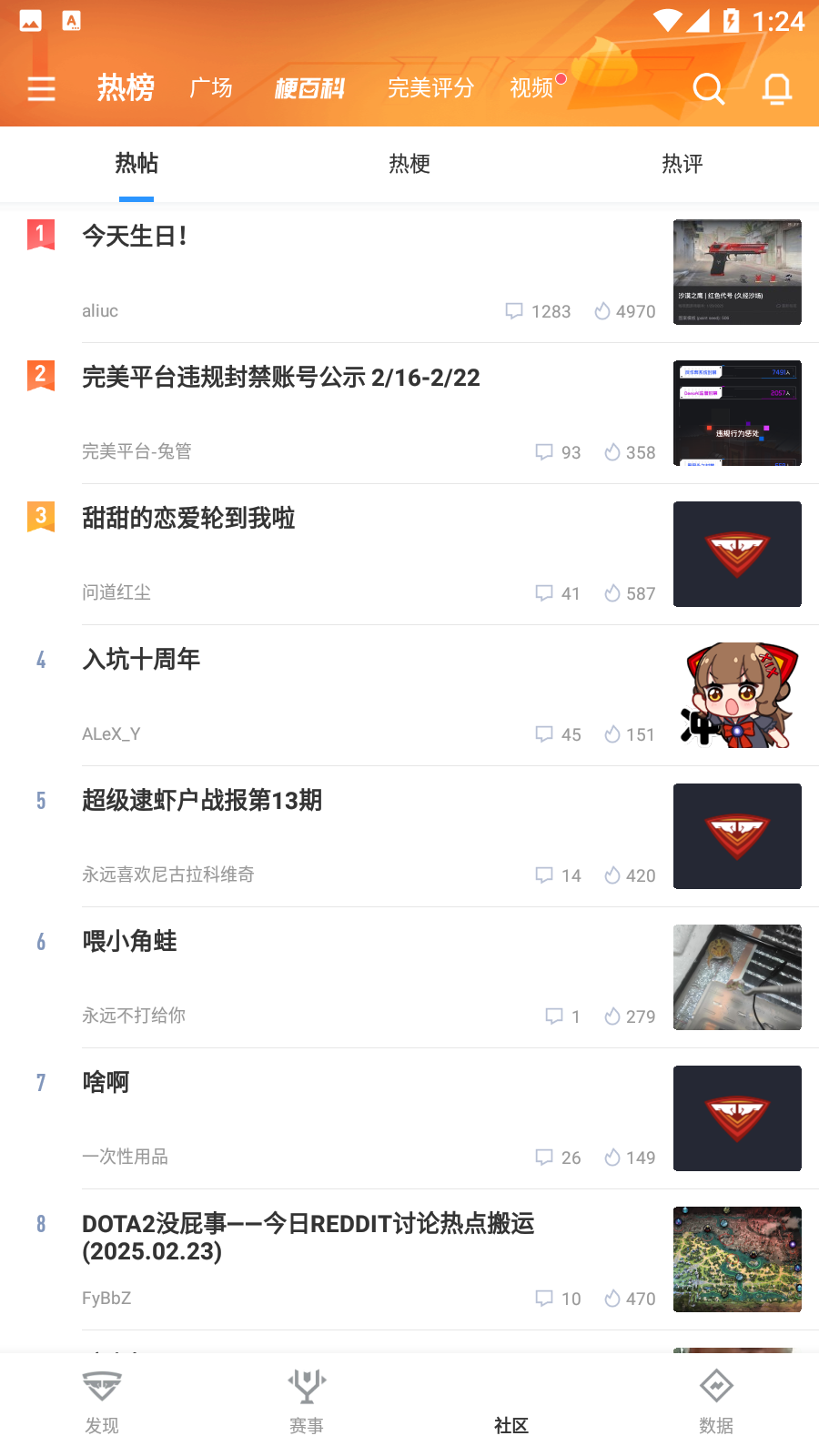Go to the 发现 bottom tab
819x1456 pixels.
pos(102,1402)
